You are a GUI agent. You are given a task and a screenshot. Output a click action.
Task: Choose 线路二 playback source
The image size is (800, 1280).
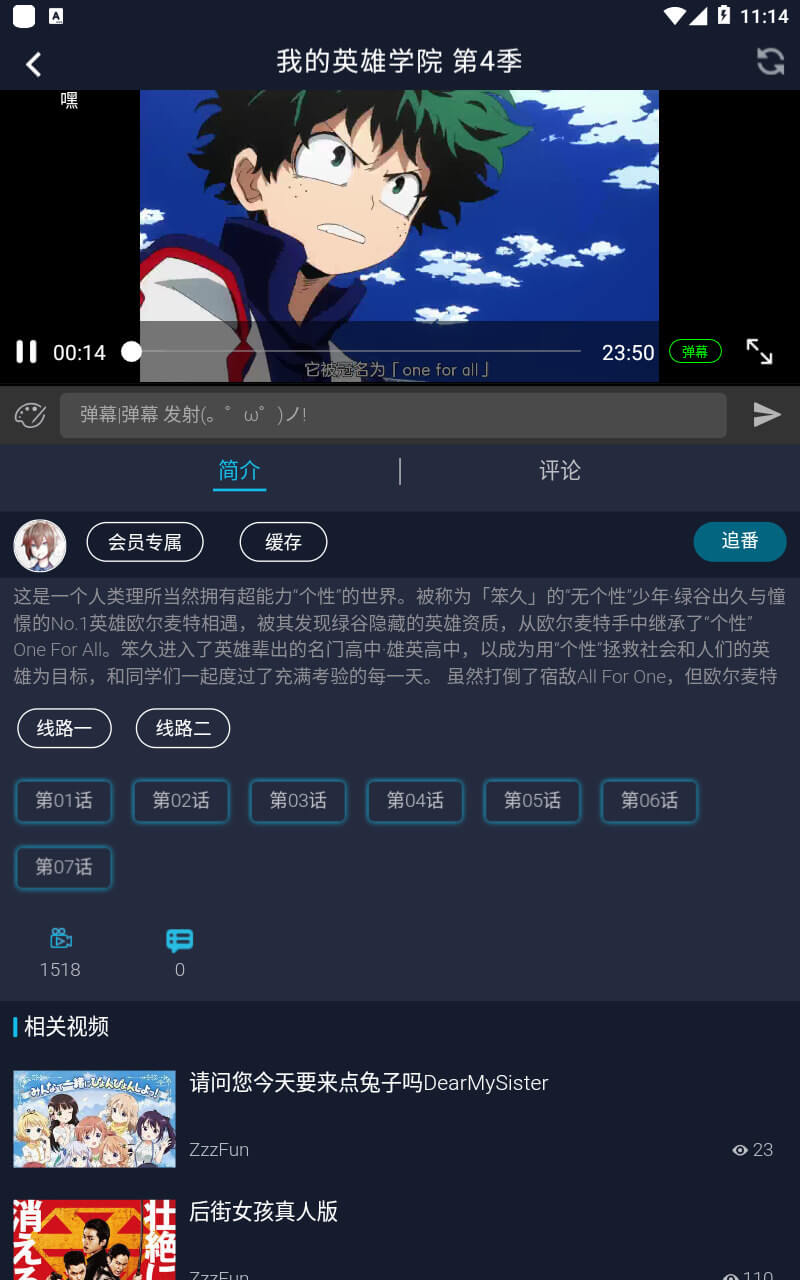click(183, 728)
